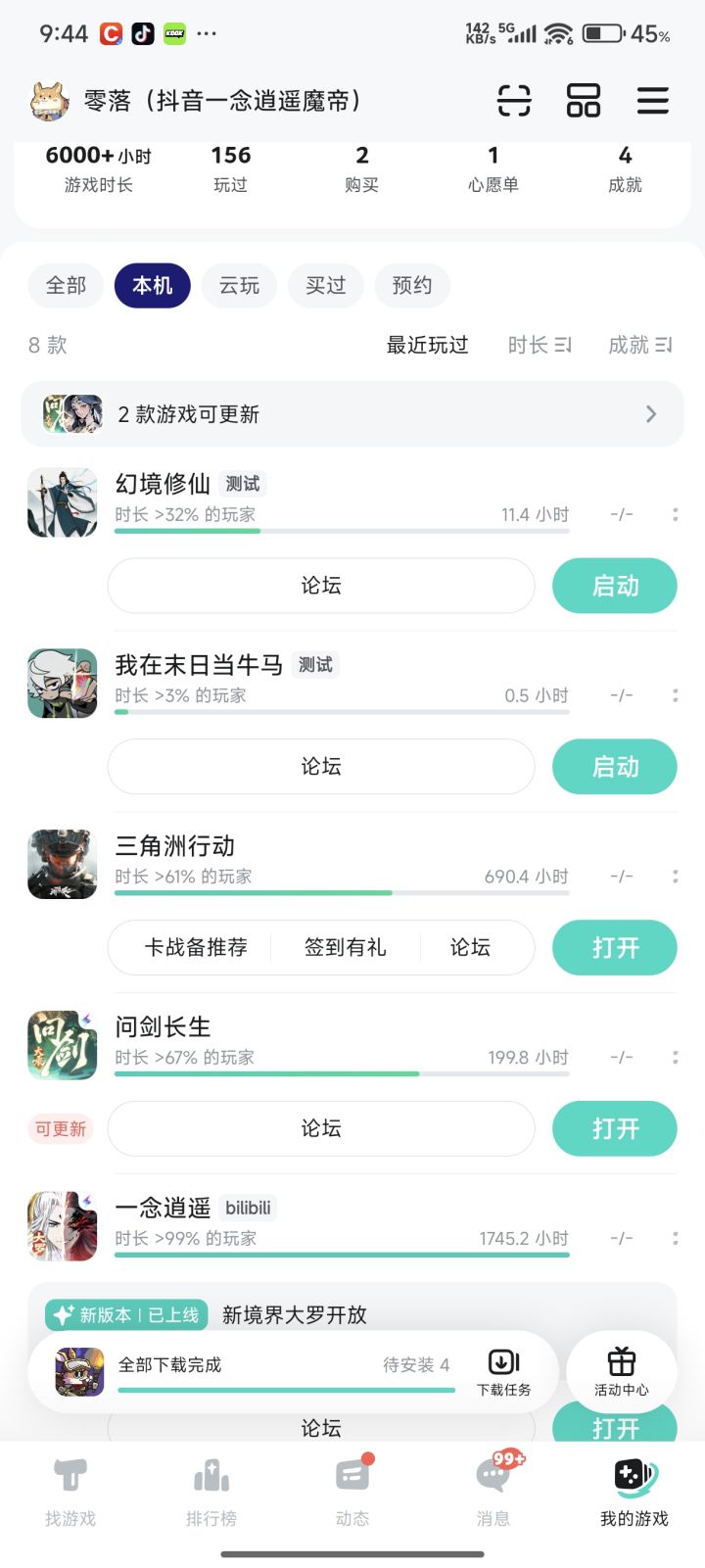Switch to the 预约 tab
Viewport: 705px width, 1568px height.
pos(412,285)
